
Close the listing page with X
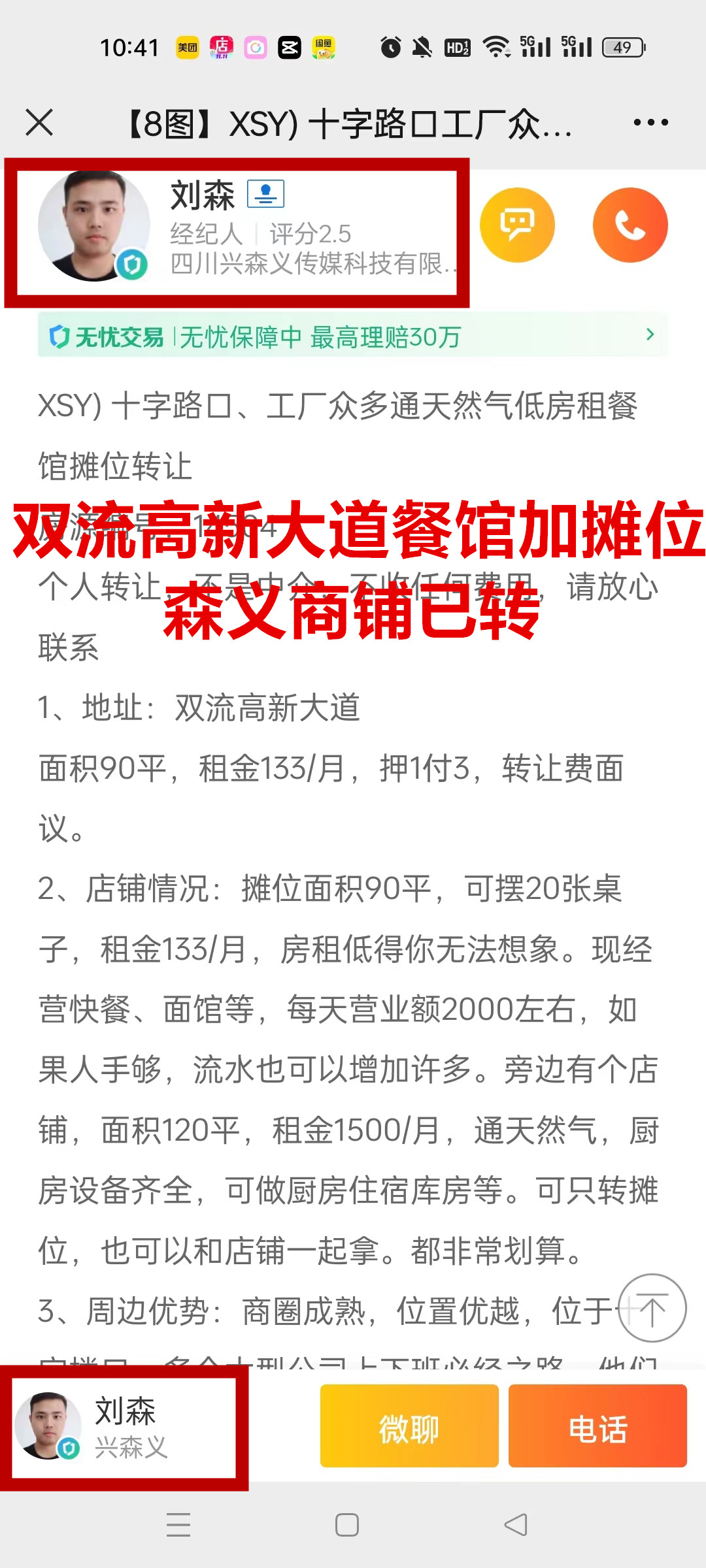39,122
